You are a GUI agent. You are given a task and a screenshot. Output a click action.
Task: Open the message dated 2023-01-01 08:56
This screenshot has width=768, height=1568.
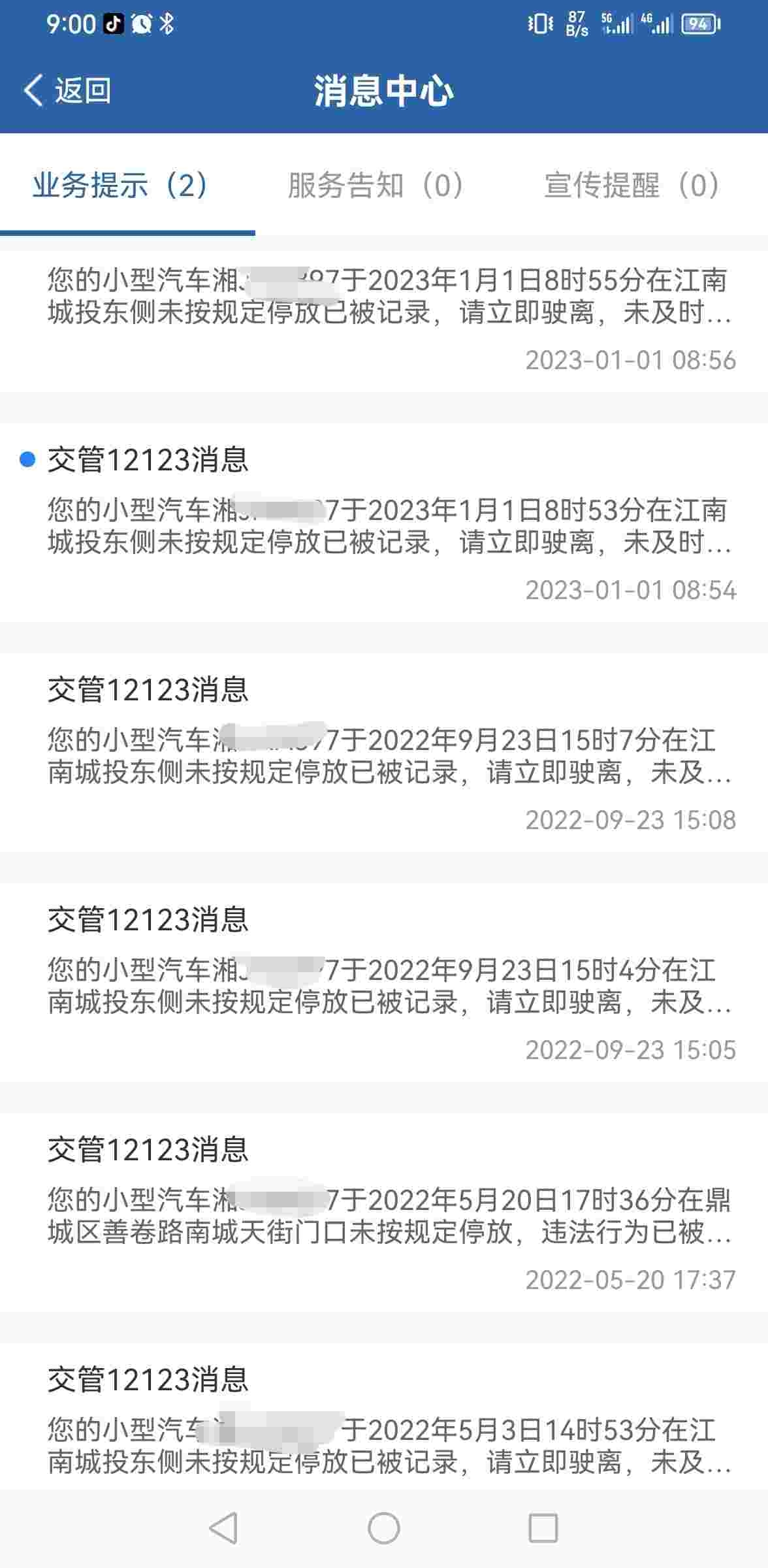(384, 321)
